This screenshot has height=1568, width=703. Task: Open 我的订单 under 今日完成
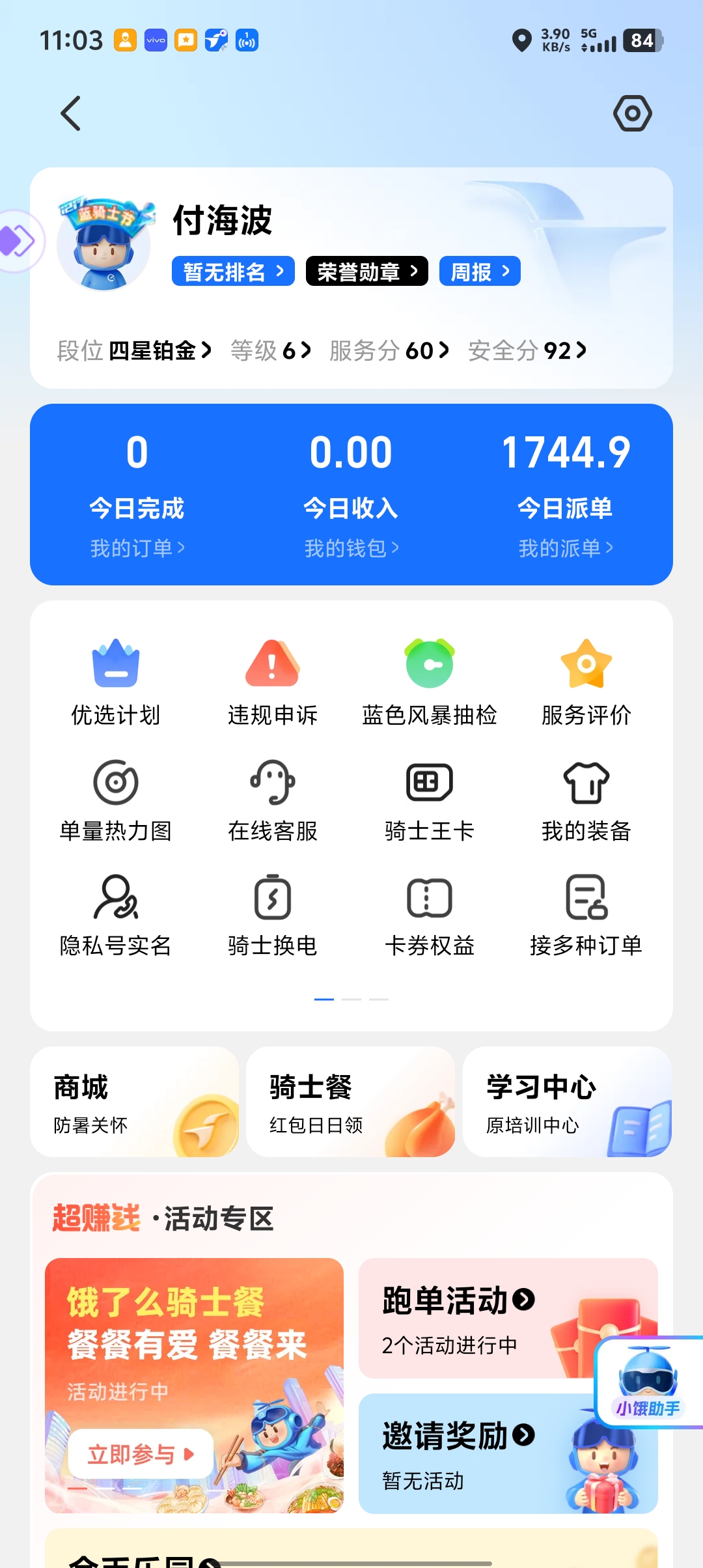137,548
